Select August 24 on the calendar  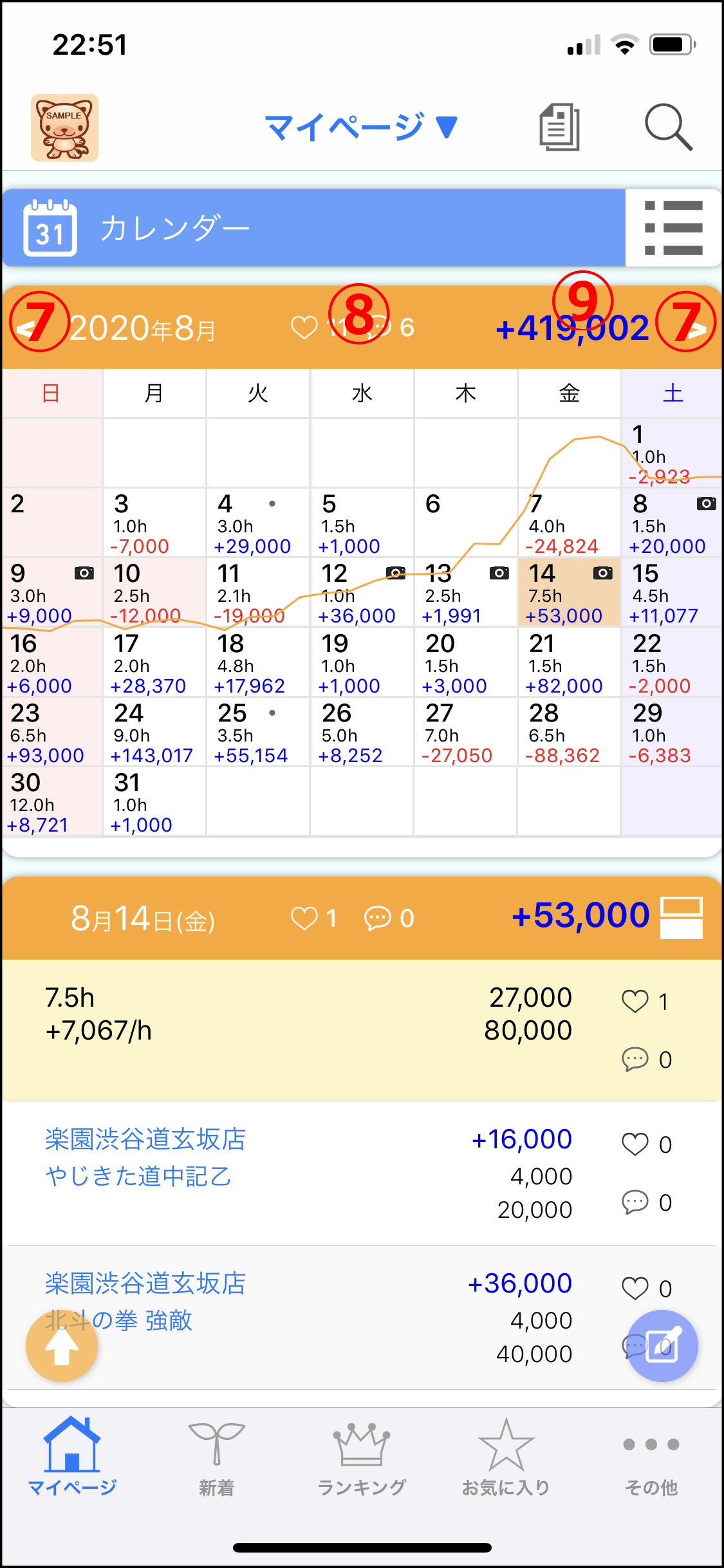[154, 732]
